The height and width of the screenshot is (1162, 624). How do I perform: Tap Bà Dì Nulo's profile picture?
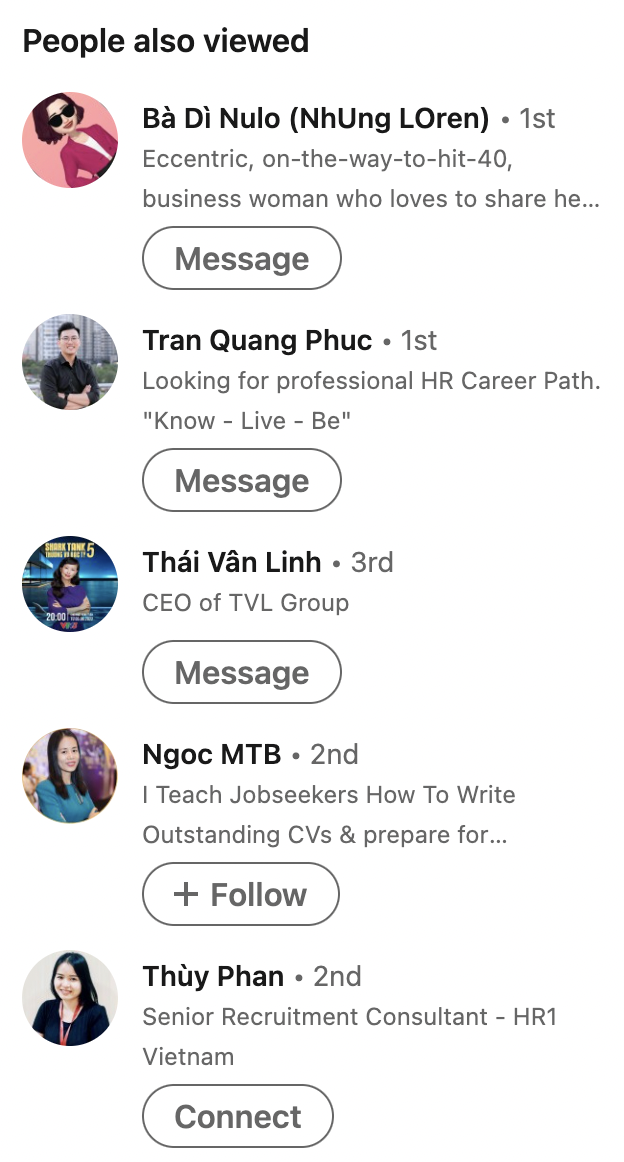point(70,140)
